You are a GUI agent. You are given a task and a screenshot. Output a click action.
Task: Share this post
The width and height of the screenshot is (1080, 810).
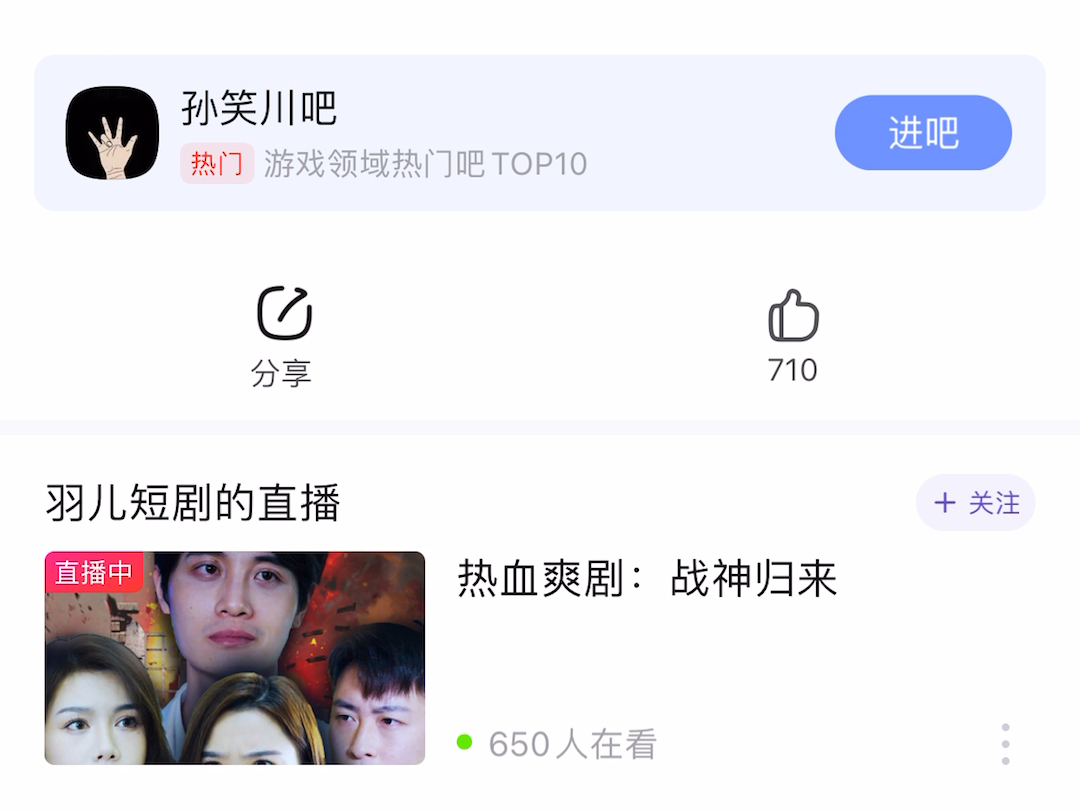(284, 335)
